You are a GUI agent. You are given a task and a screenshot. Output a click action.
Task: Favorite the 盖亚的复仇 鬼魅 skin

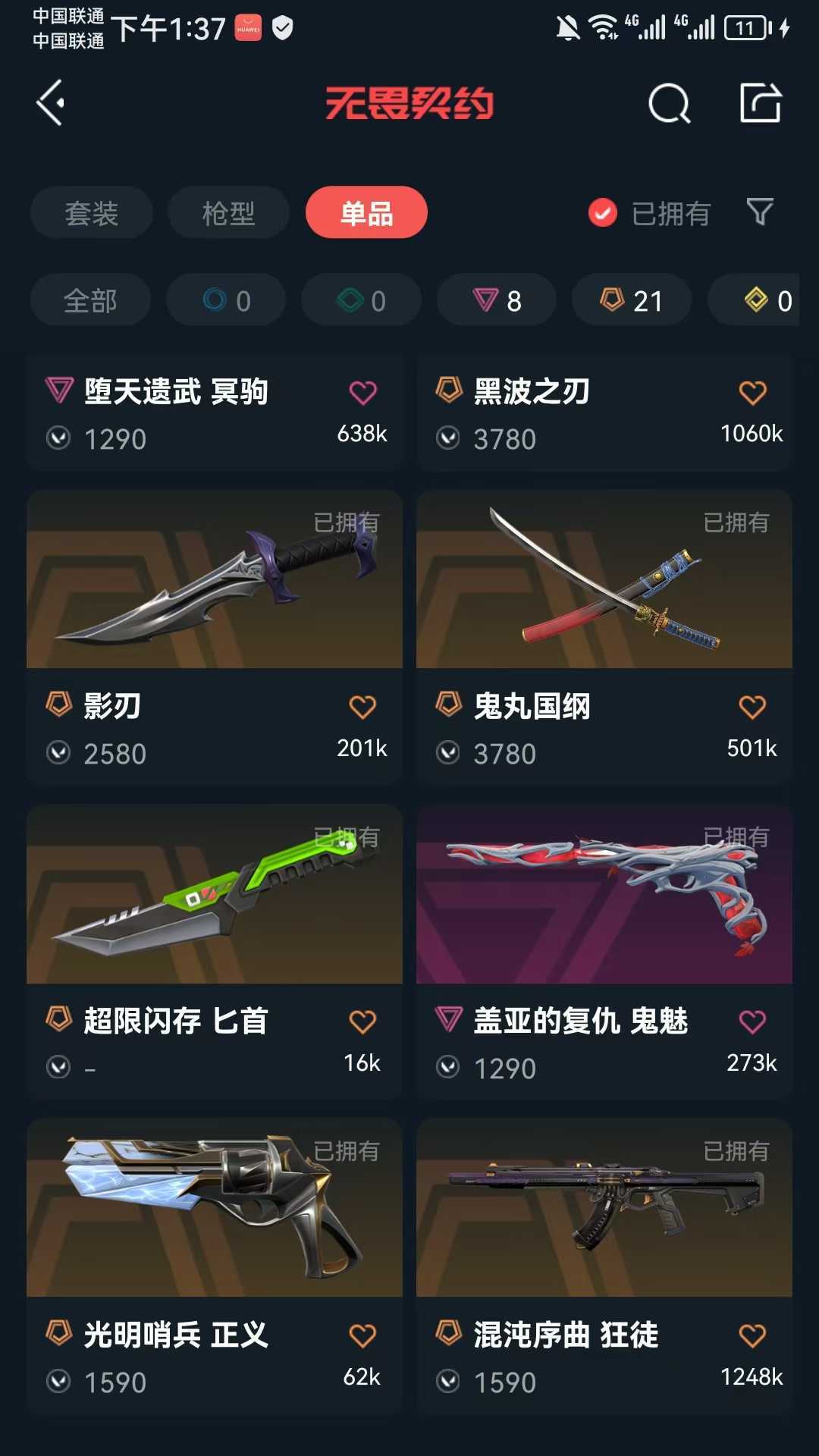click(x=752, y=1021)
